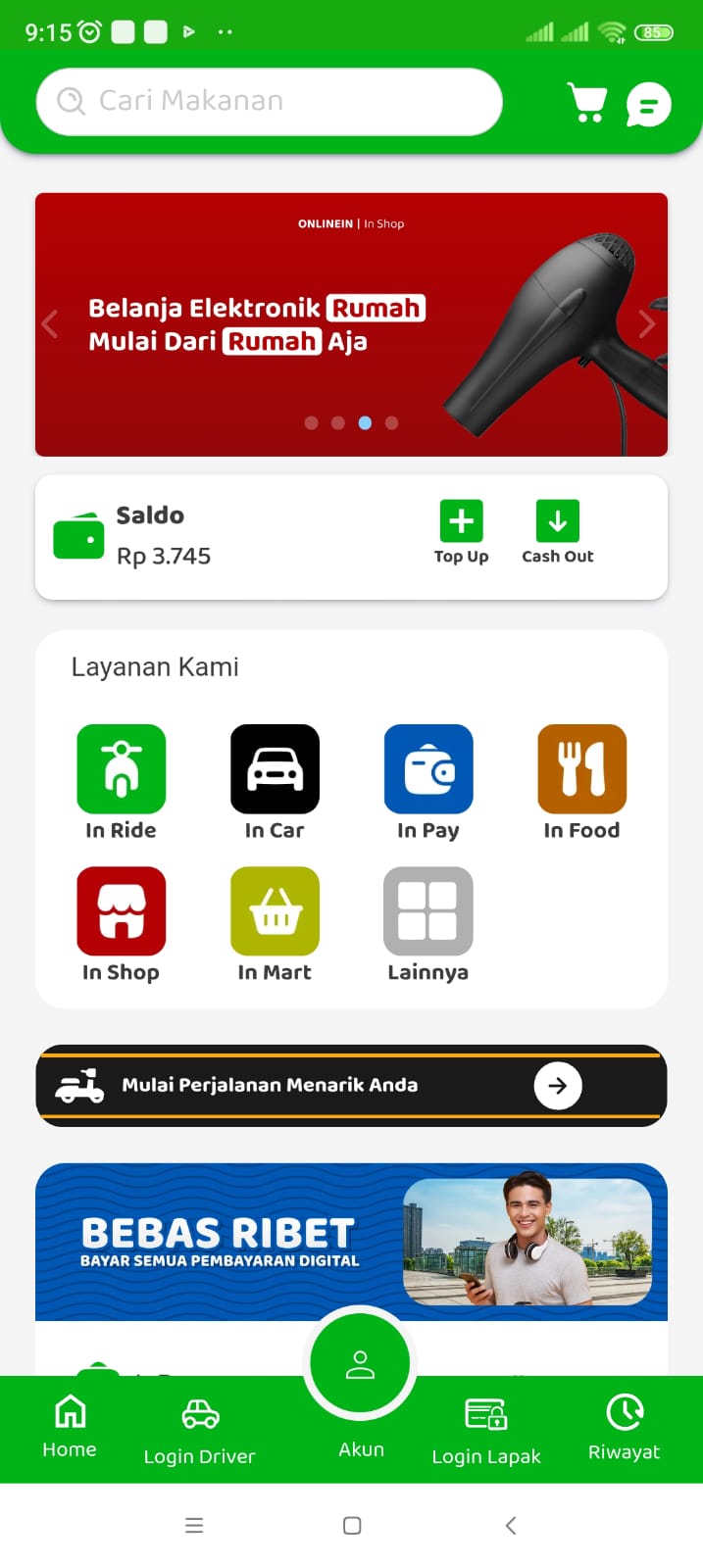This screenshot has width=703, height=1568.
Task: Go to the previous promo banner
Action: 51,323
